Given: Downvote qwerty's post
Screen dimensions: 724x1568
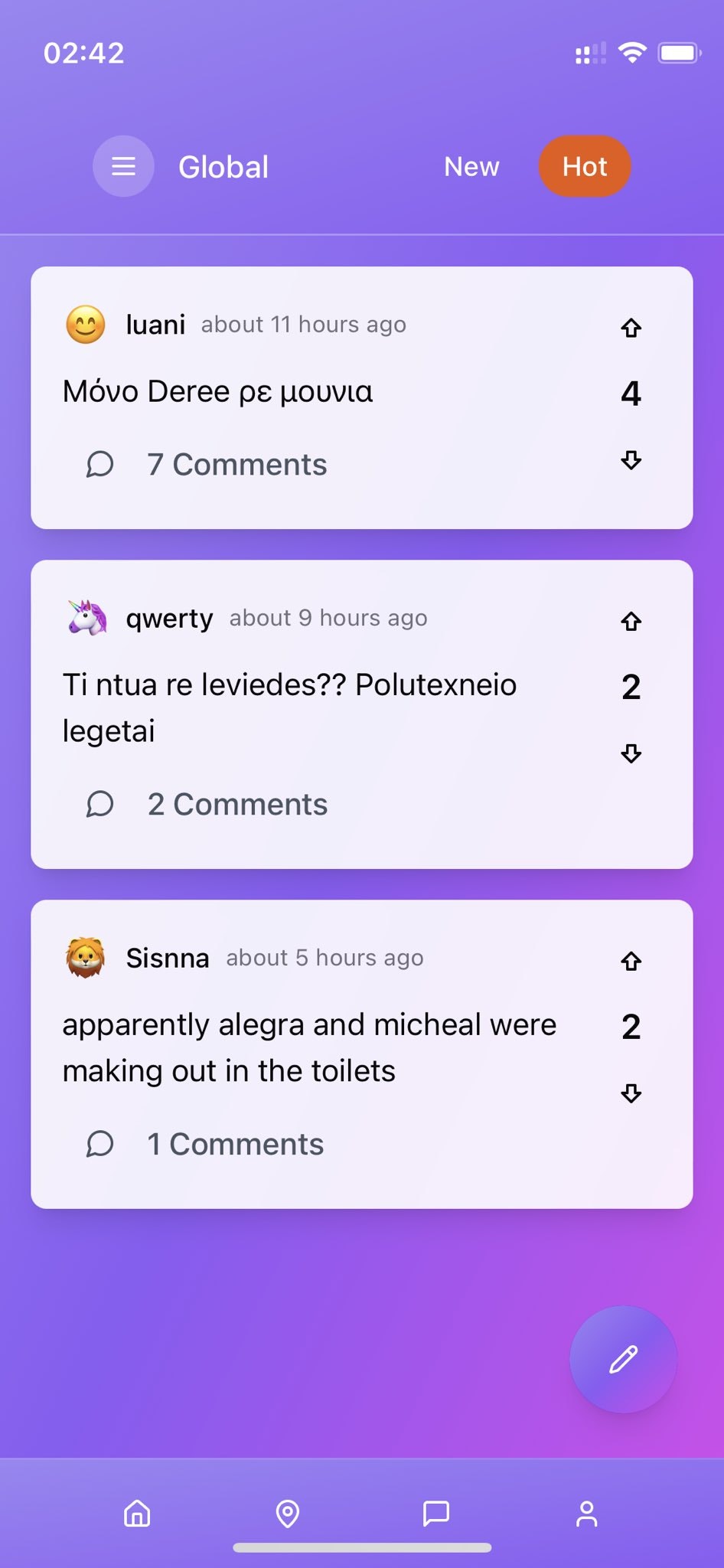Looking at the screenshot, I should coord(631,753).
